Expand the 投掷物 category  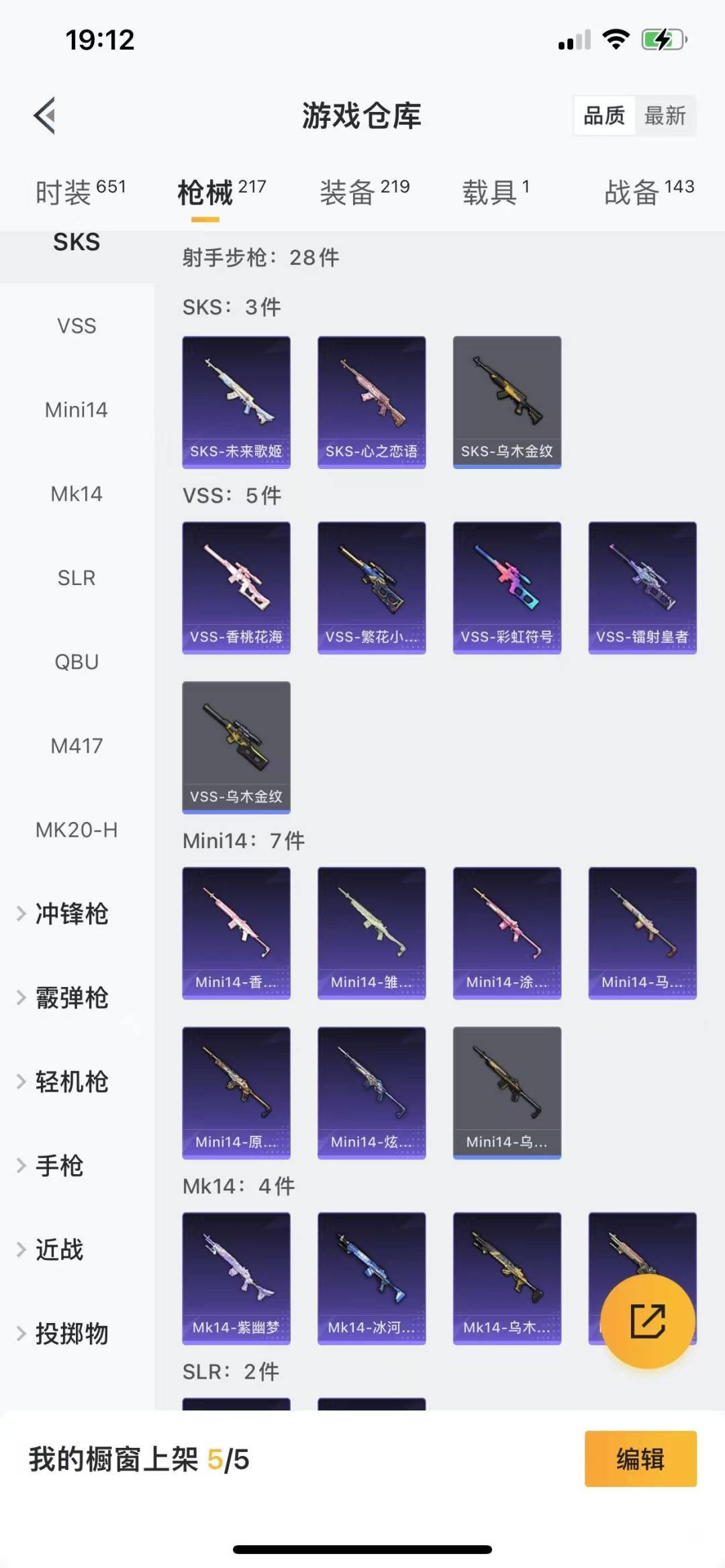[70, 1334]
